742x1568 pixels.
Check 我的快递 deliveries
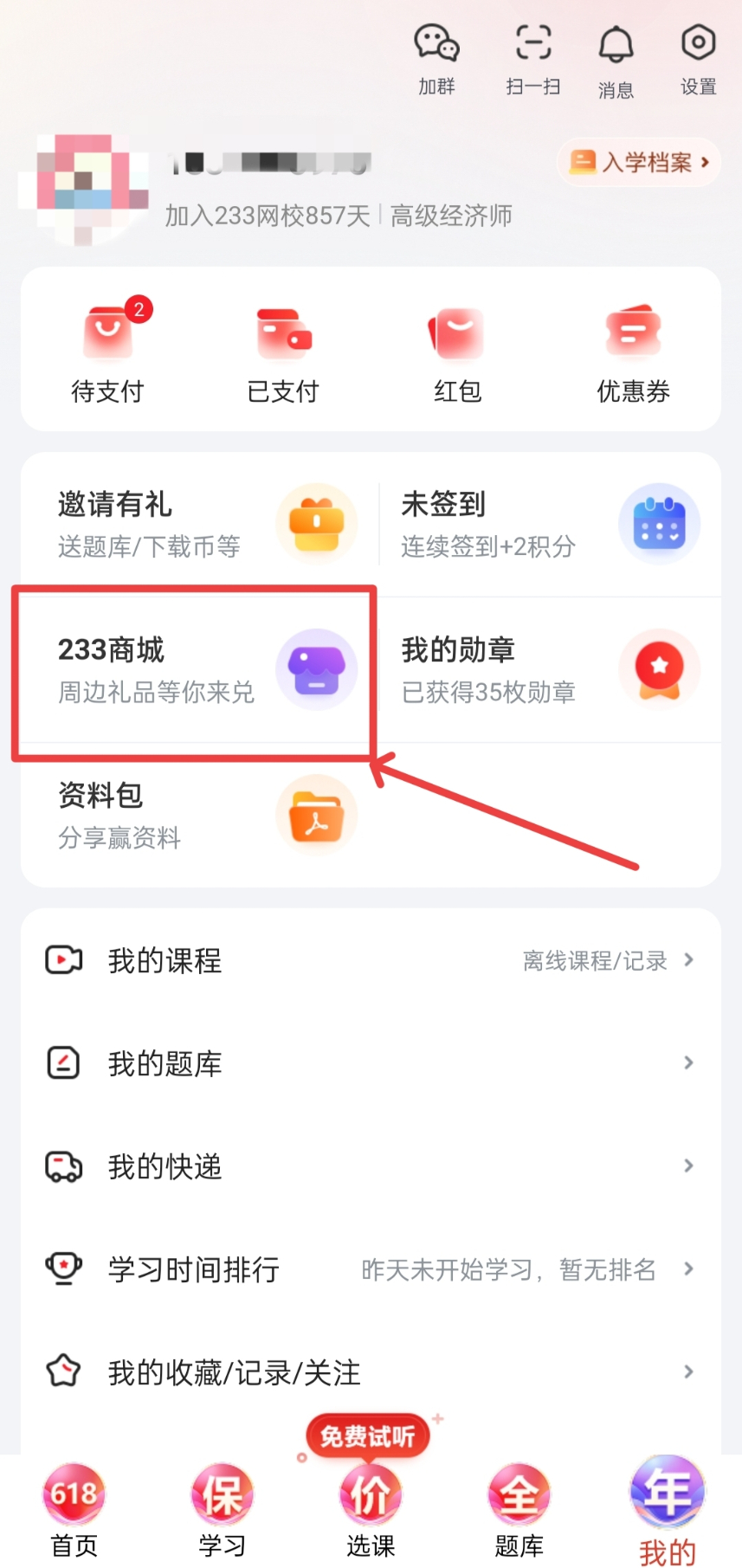pyautogui.click(x=371, y=1166)
